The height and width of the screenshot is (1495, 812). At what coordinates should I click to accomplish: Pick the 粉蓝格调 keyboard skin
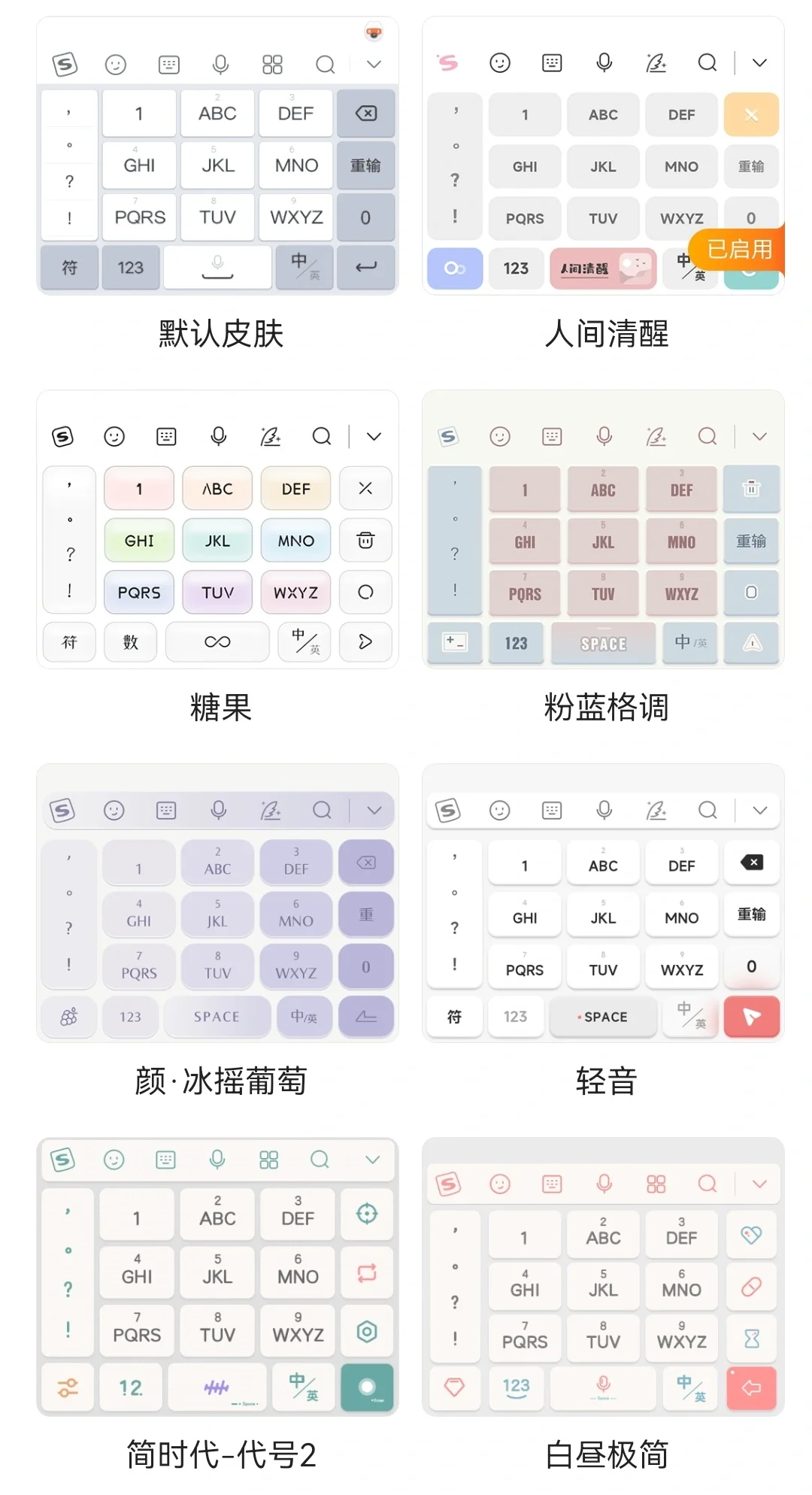(603, 529)
